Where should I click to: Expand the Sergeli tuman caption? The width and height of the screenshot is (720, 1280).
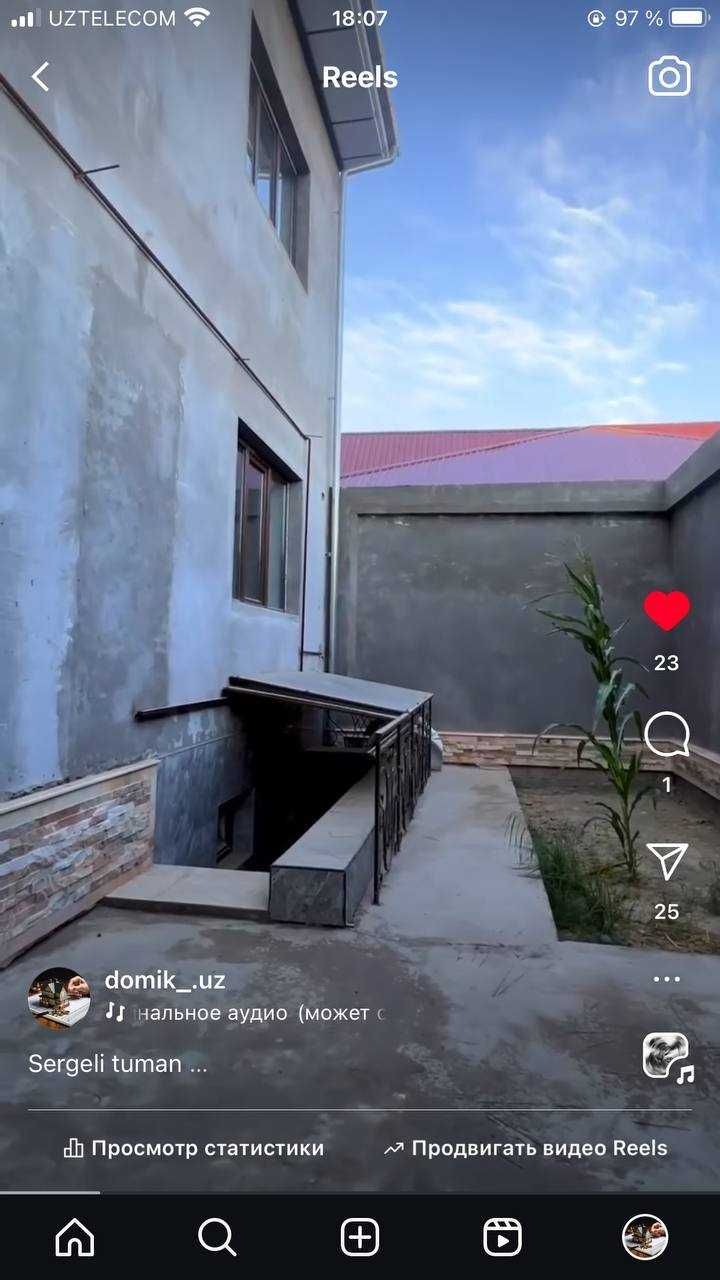tap(118, 1064)
